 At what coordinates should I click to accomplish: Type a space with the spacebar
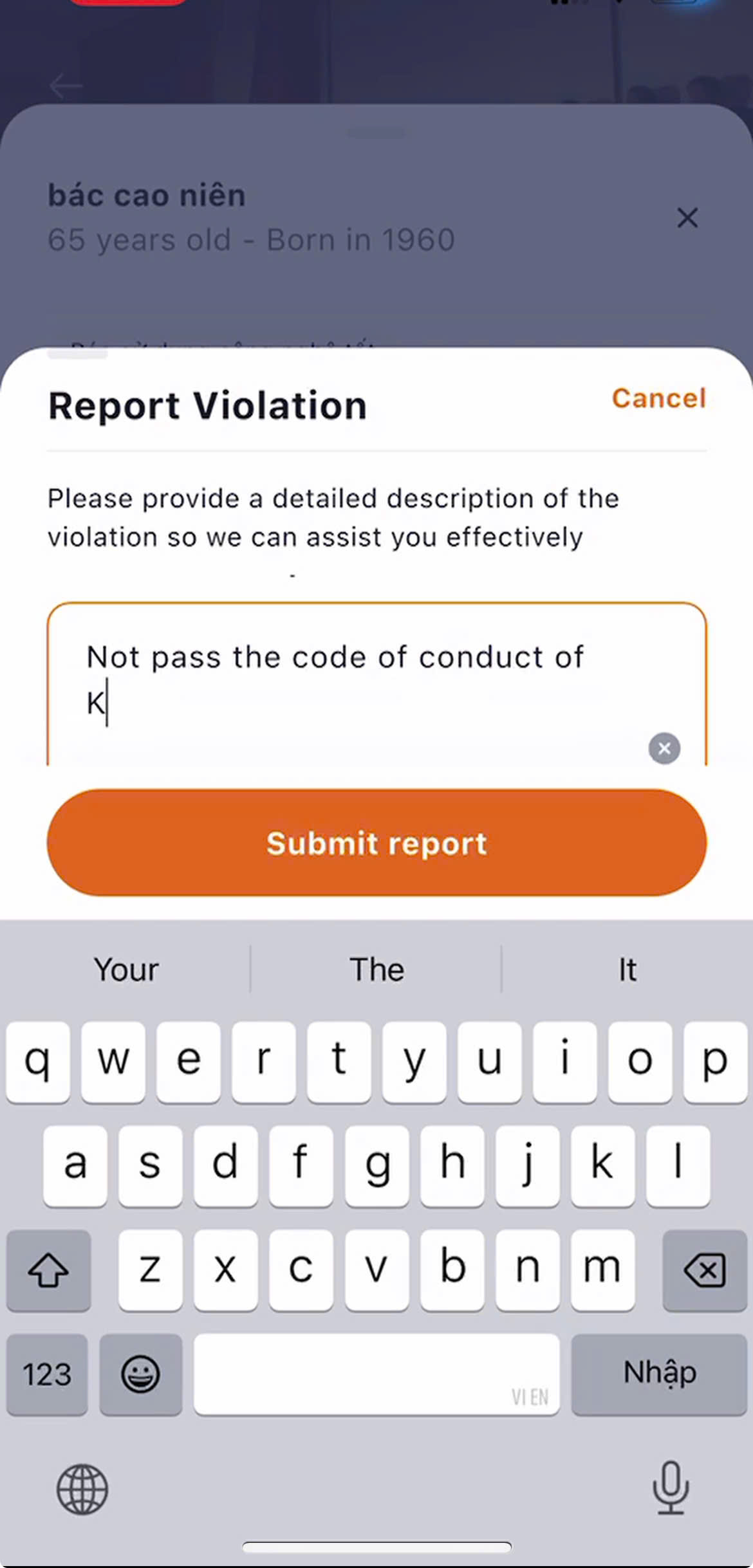[x=376, y=1374]
